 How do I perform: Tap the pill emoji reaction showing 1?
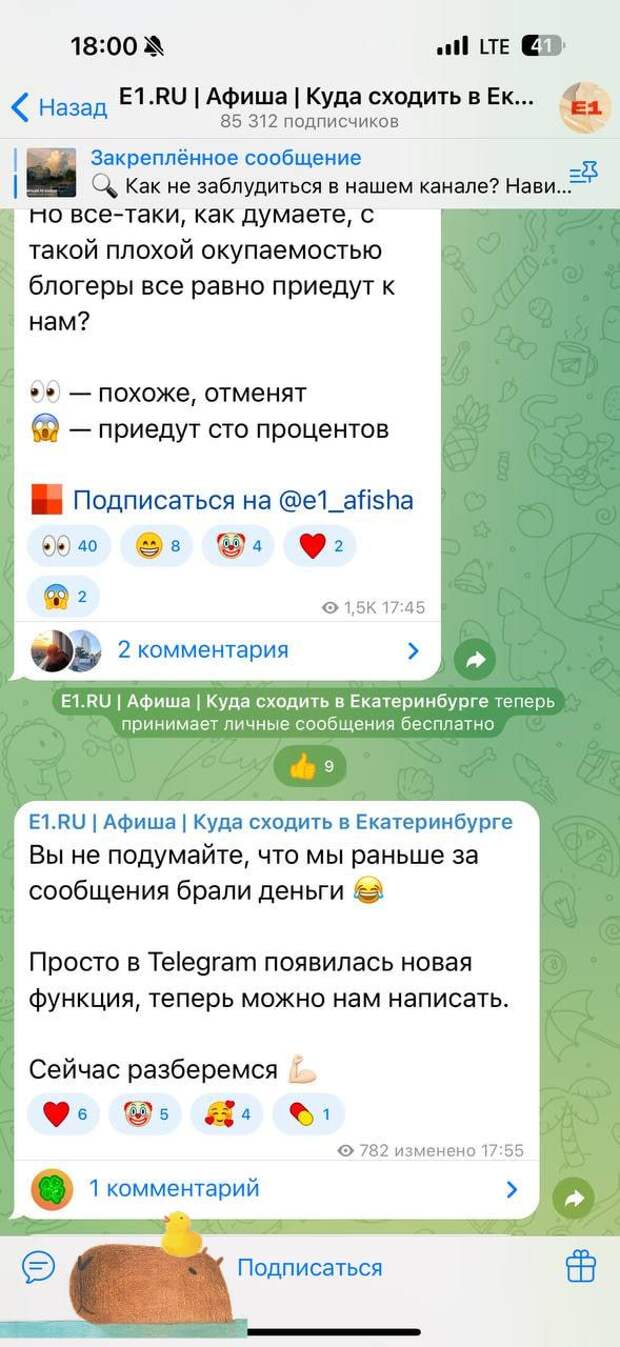[x=308, y=1113]
